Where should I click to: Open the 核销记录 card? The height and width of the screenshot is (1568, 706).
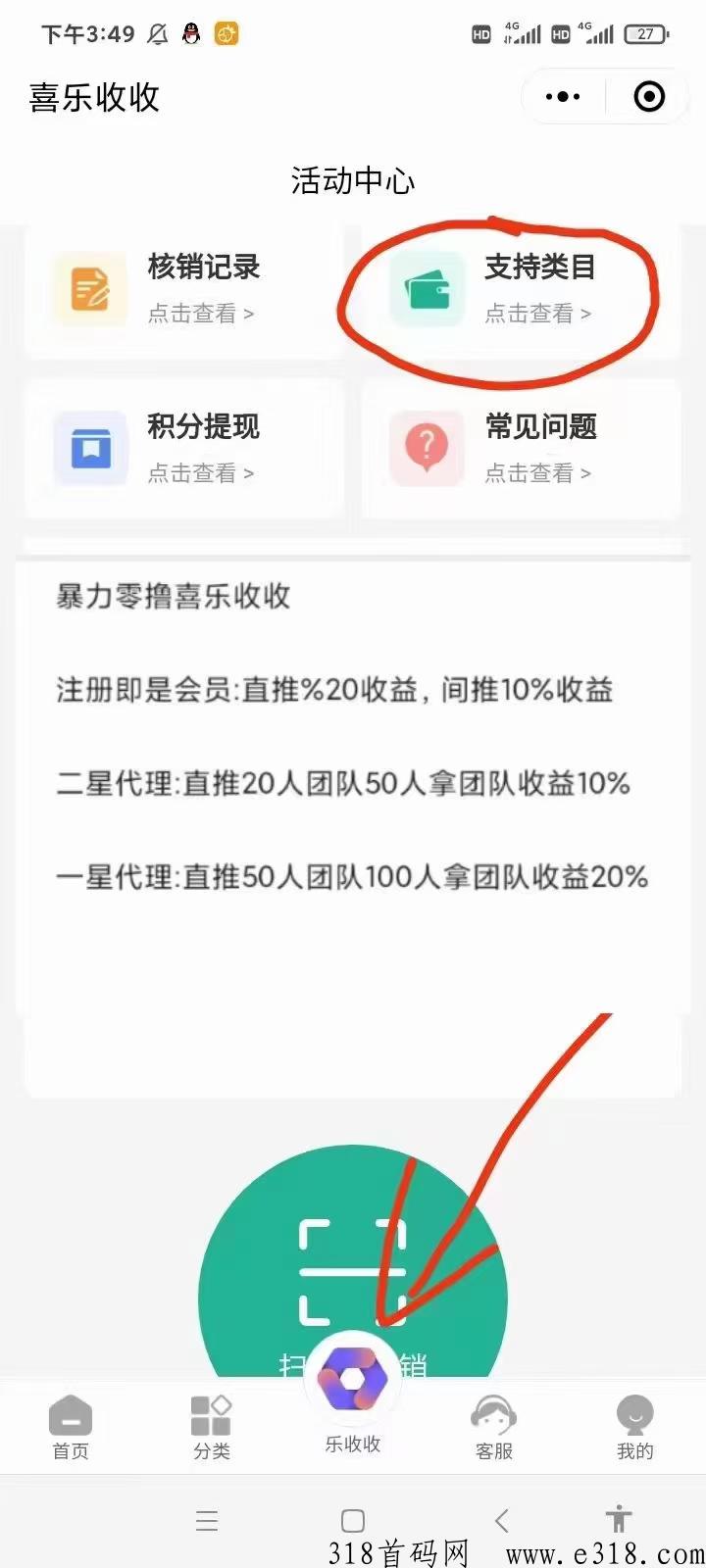(x=184, y=289)
